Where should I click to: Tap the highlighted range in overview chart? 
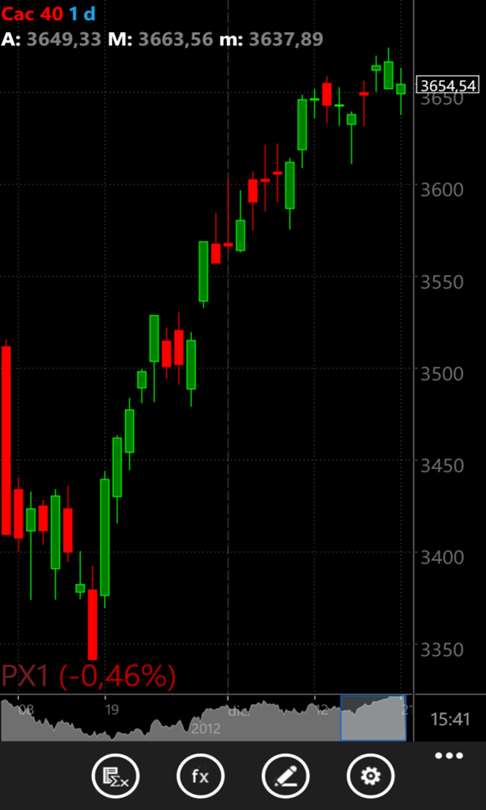[373, 718]
